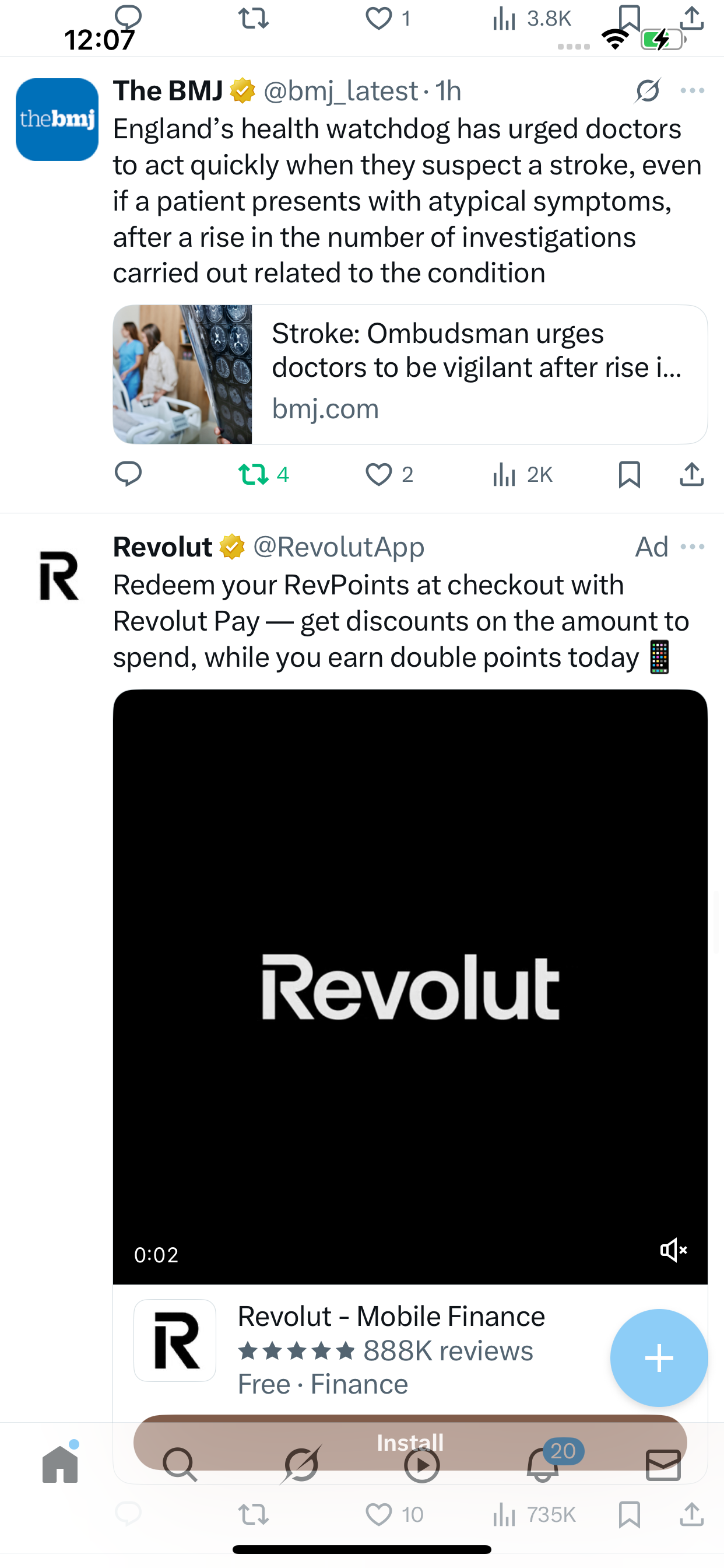The height and width of the screenshot is (1568, 724).
Task: Open overflow menu on Revolut ad
Action: 693,547
